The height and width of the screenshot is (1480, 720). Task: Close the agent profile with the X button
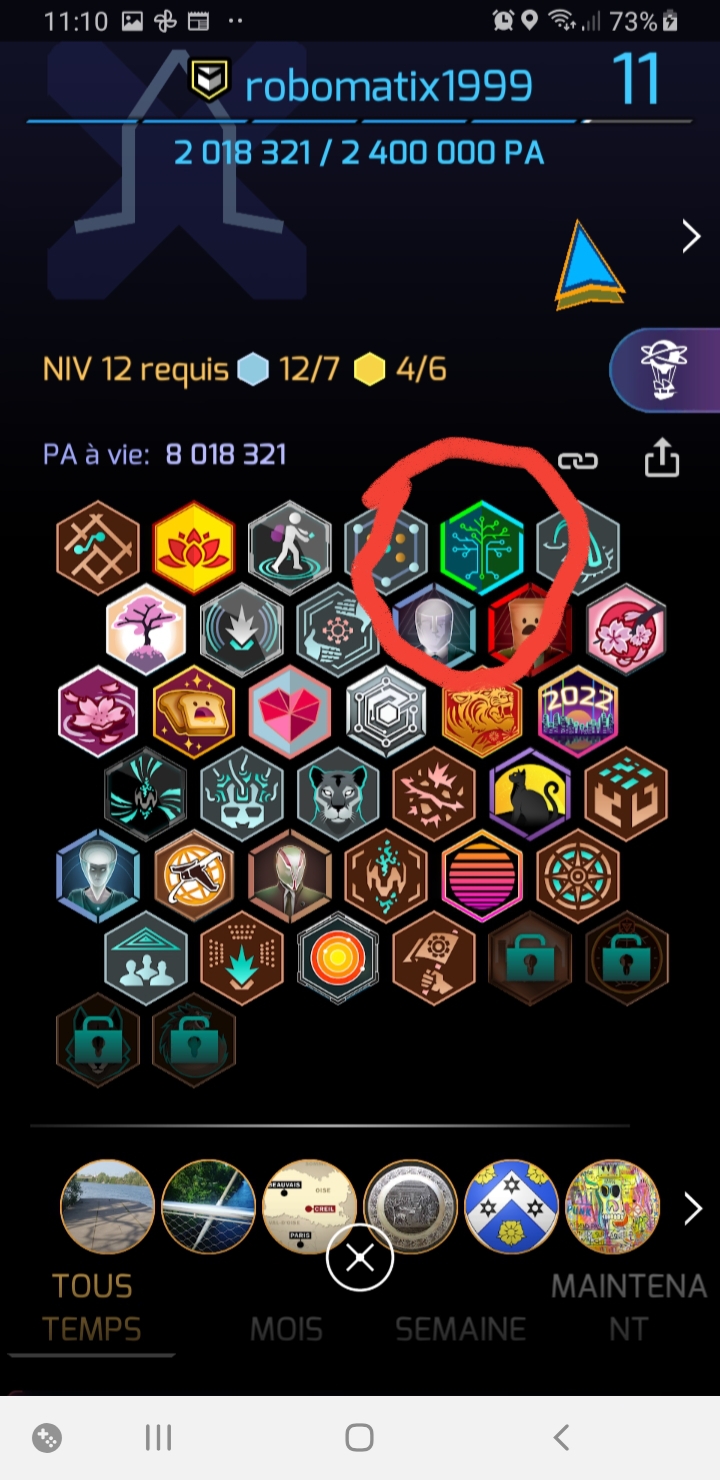pyautogui.click(x=360, y=1259)
